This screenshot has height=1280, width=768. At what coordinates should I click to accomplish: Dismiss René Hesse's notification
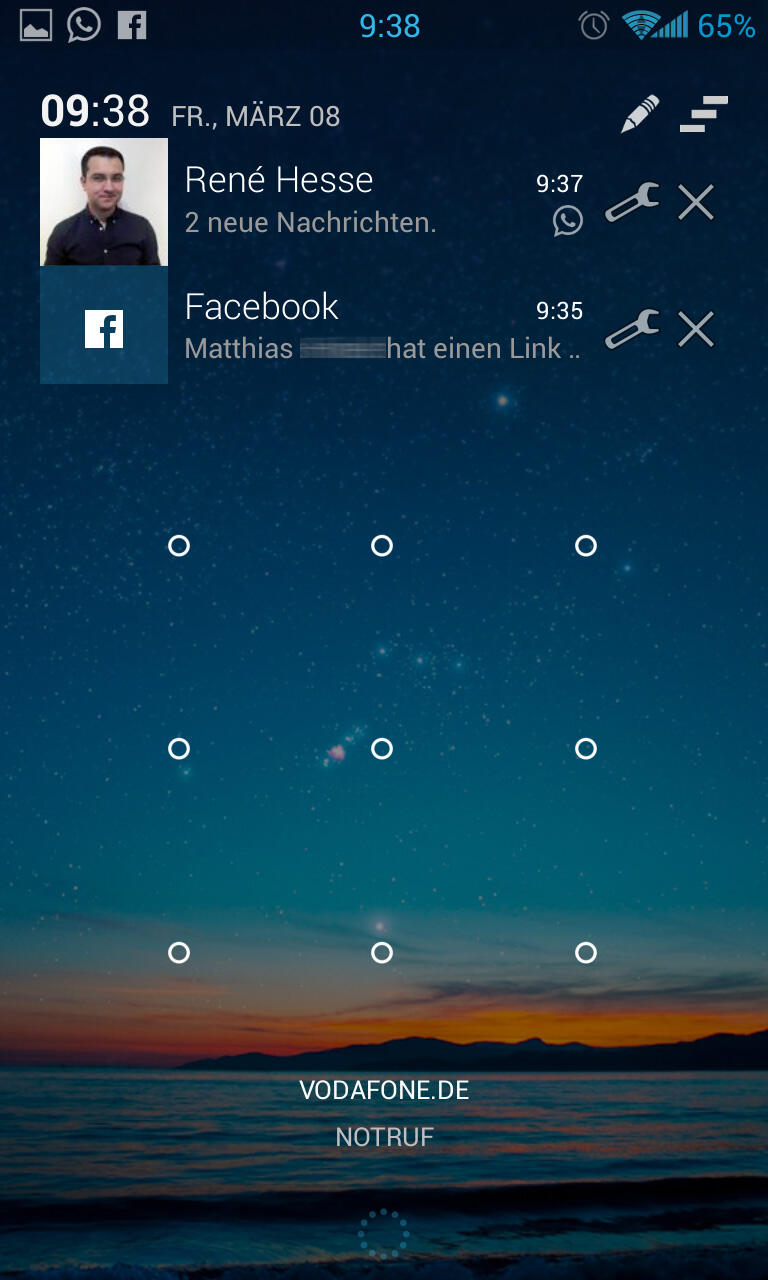click(696, 203)
